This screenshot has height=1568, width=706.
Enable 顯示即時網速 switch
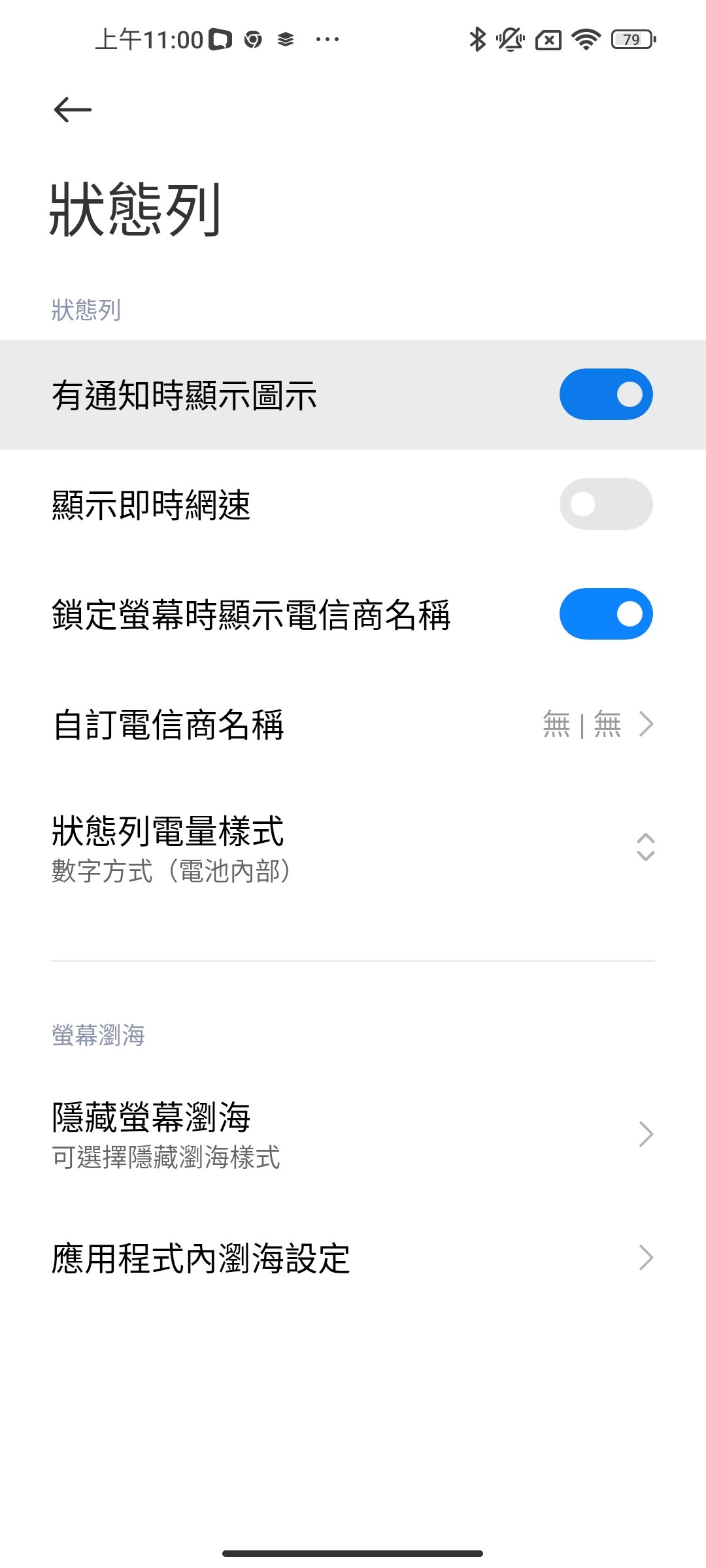pyautogui.click(x=605, y=504)
